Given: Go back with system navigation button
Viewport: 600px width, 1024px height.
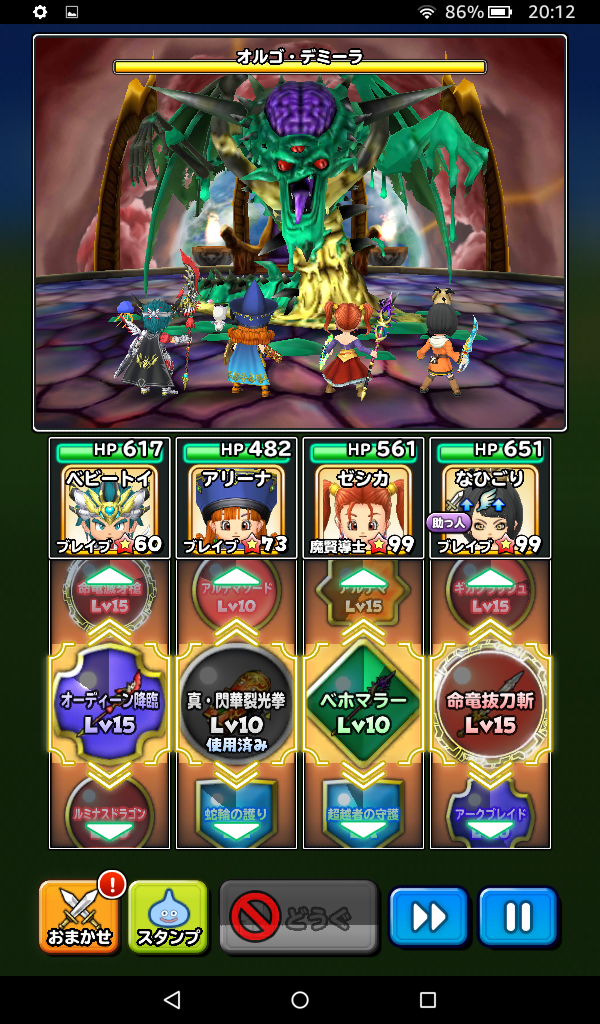Looking at the screenshot, I should pyautogui.click(x=171, y=1000).
